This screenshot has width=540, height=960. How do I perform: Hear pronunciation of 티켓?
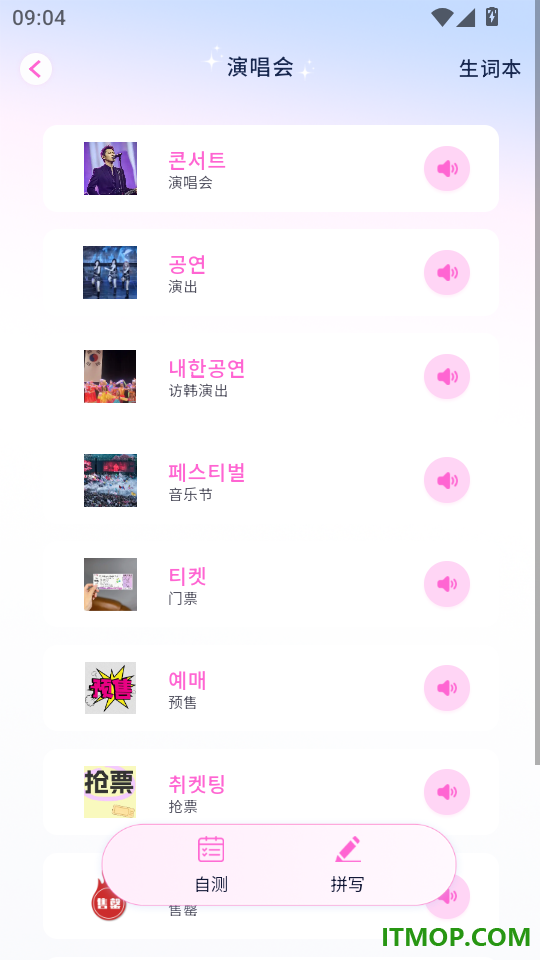[447, 584]
